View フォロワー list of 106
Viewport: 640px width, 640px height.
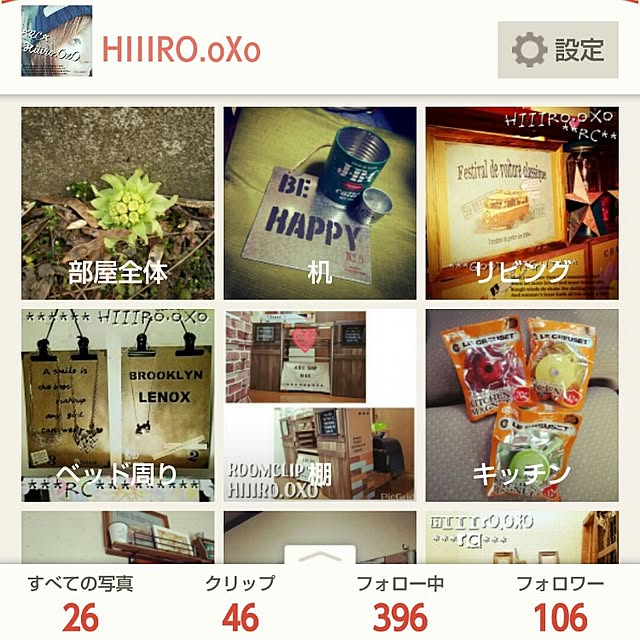(560, 603)
